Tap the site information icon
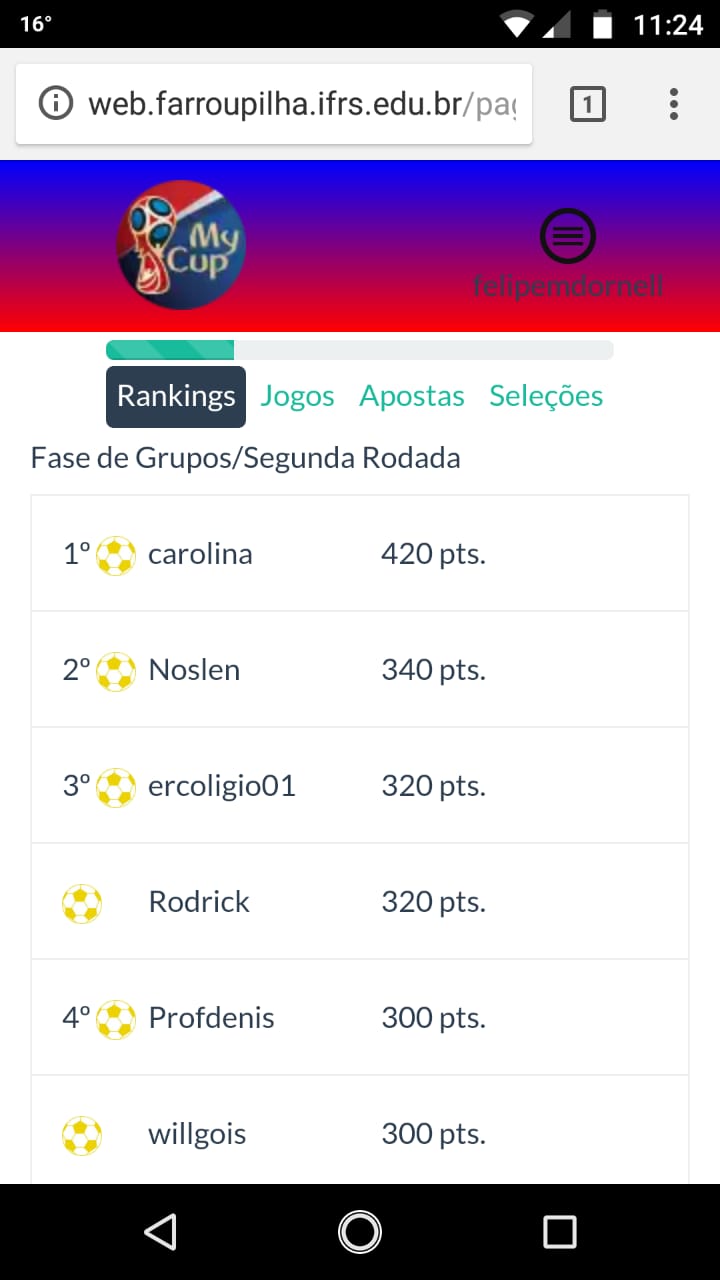This screenshot has width=720, height=1280. coord(56,104)
